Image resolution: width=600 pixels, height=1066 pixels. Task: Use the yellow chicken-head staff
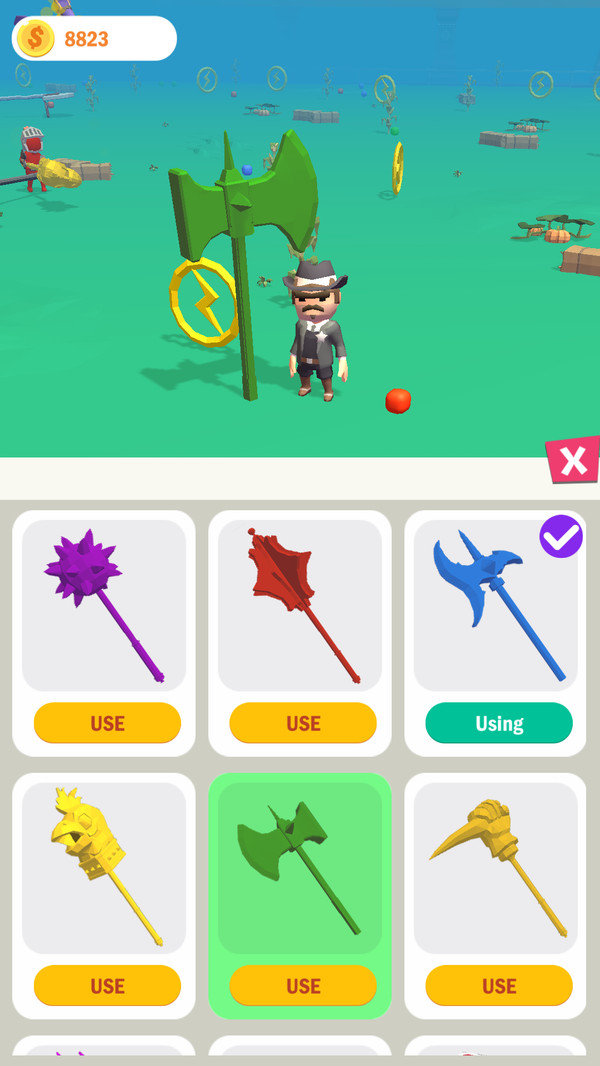click(107, 986)
